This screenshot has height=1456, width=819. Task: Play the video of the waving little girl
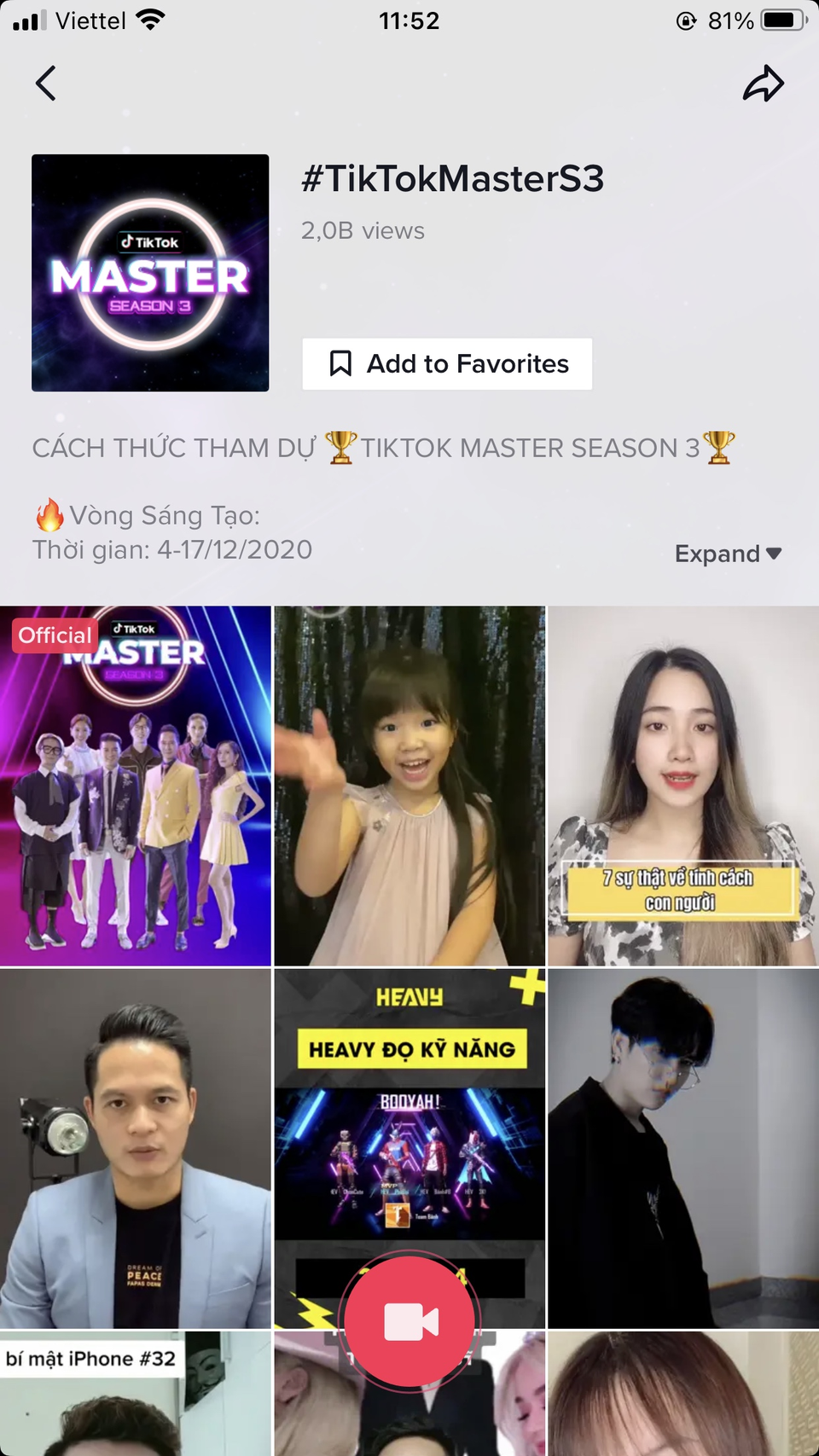409,786
